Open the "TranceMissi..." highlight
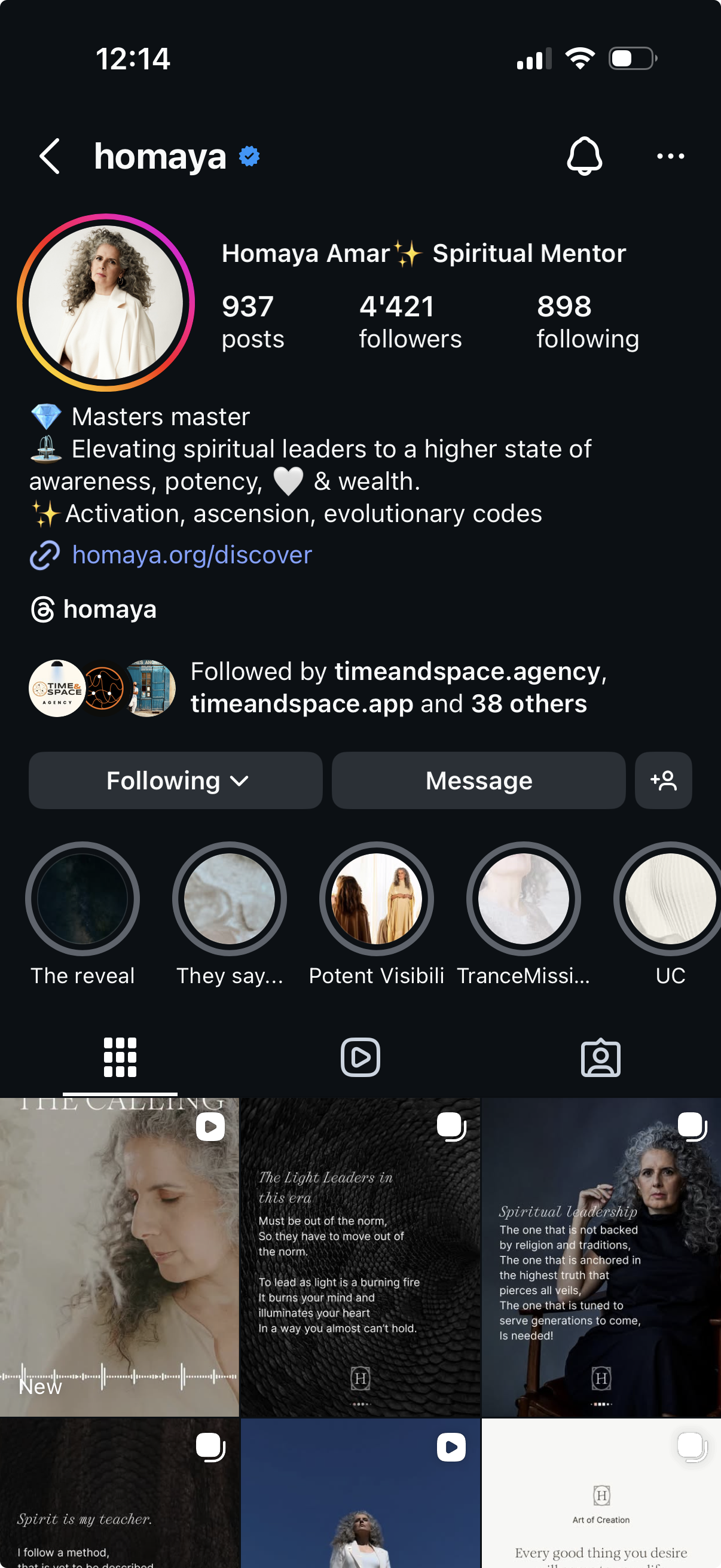The width and height of the screenshot is (721, 1568). point(523,899)
